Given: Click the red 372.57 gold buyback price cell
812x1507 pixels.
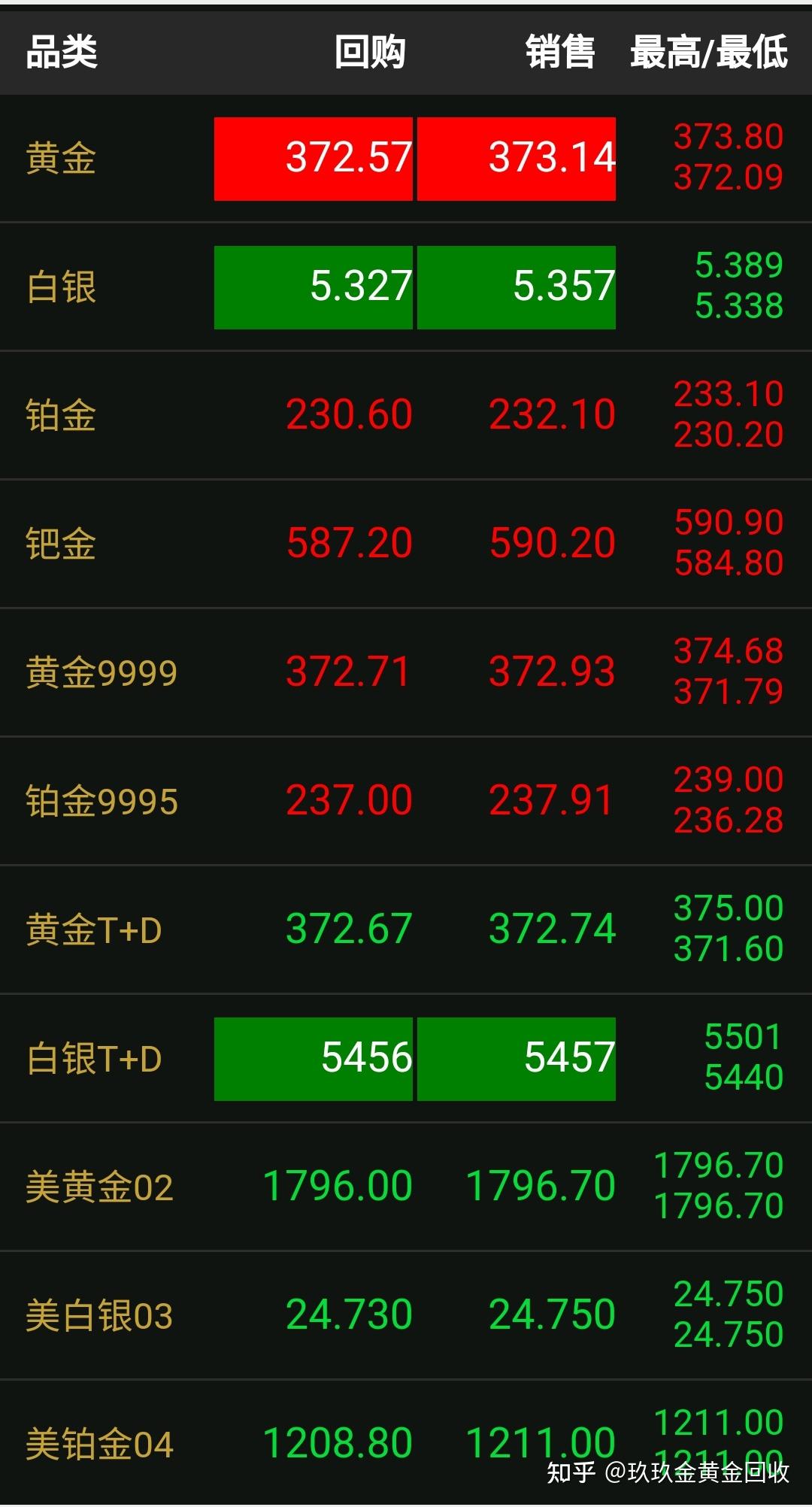Looking at the screenshot, I should click(313, 158).
